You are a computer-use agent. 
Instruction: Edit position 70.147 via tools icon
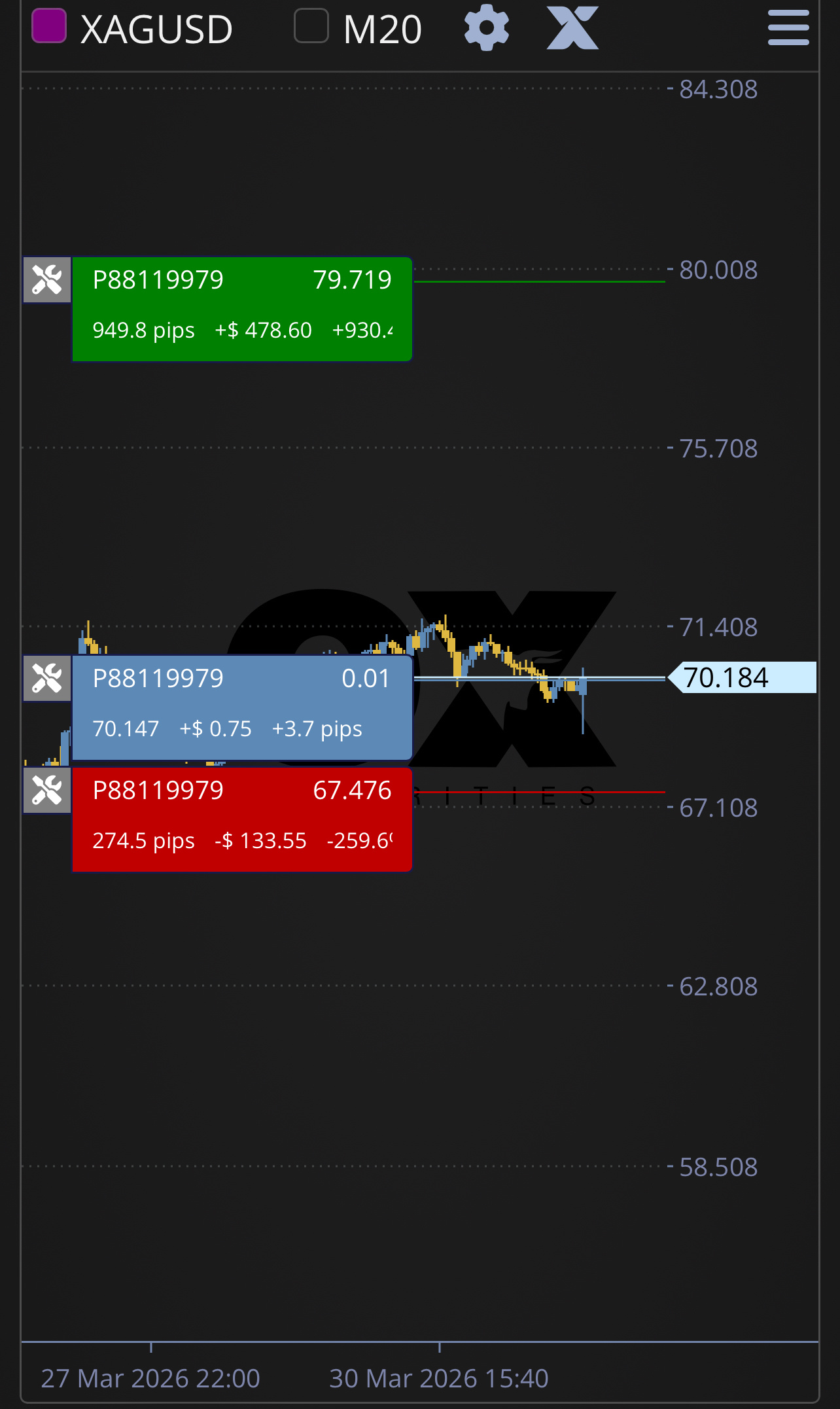pos(47,679)
